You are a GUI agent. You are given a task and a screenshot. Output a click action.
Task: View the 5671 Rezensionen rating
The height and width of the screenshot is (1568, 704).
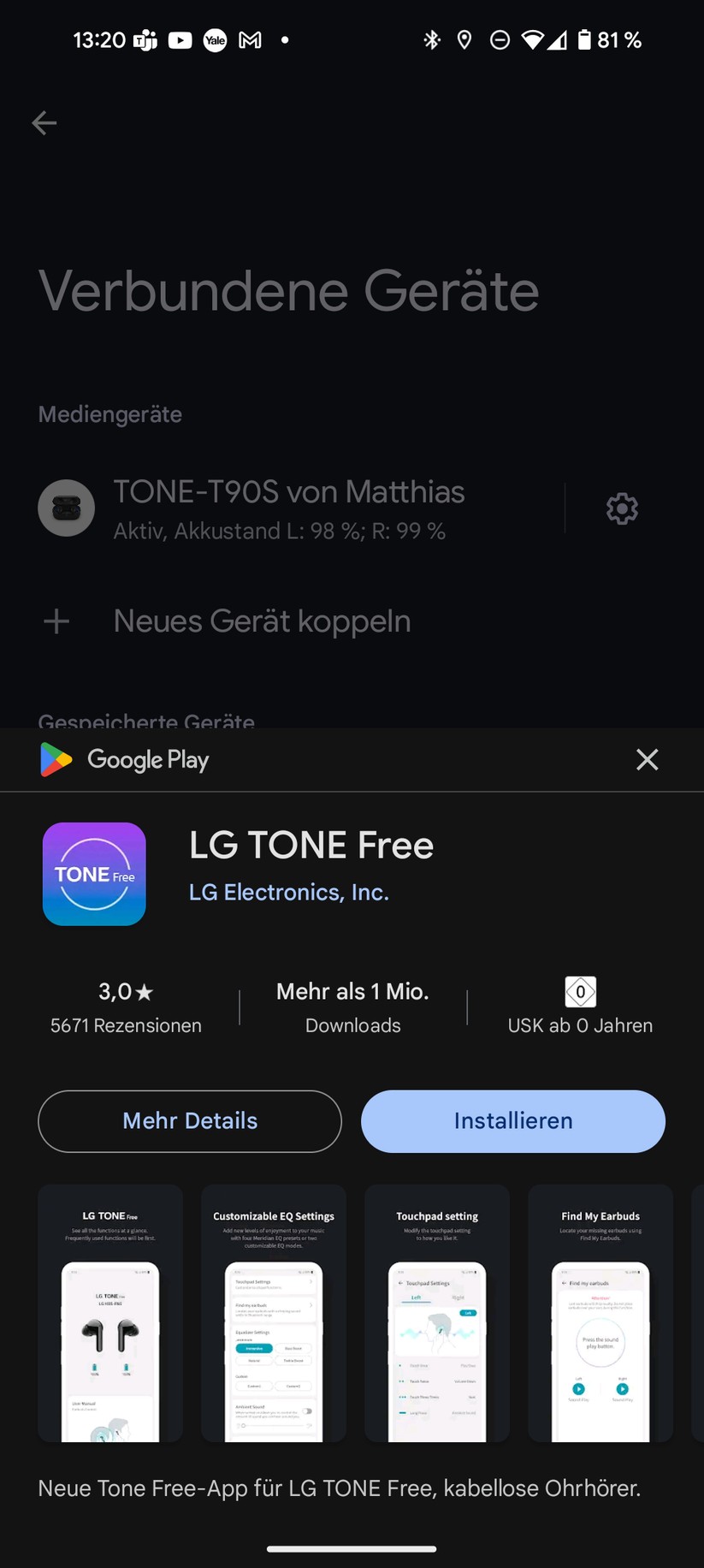126,1008
